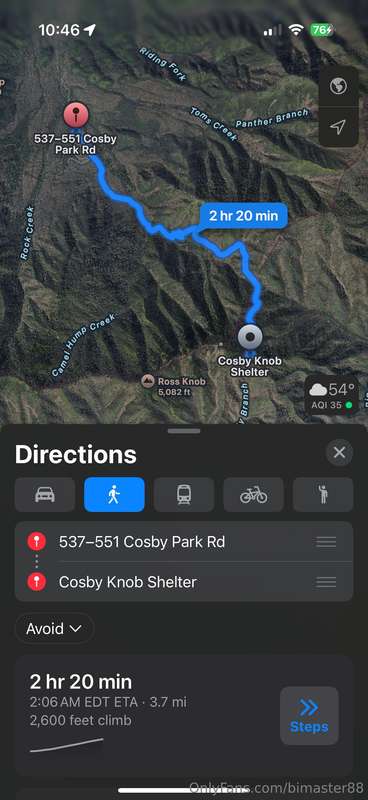Image resolution: width=368 pixels, height=800 pixels.
Task: Select the walking directions mode
Action: click(x=114, y=494)
